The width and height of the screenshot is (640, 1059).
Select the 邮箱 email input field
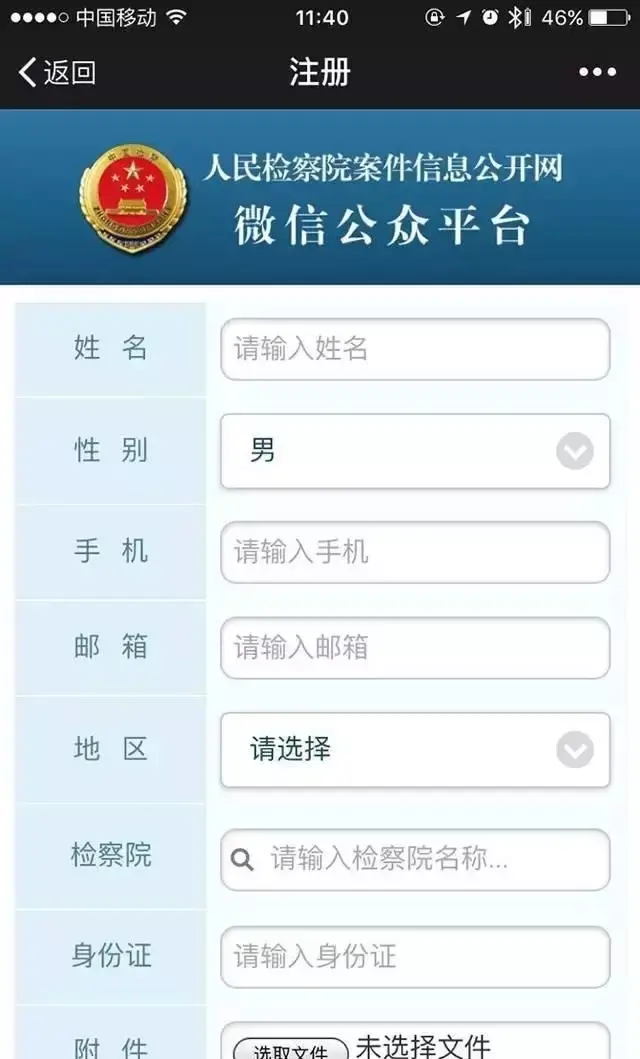tap(415, 648)
